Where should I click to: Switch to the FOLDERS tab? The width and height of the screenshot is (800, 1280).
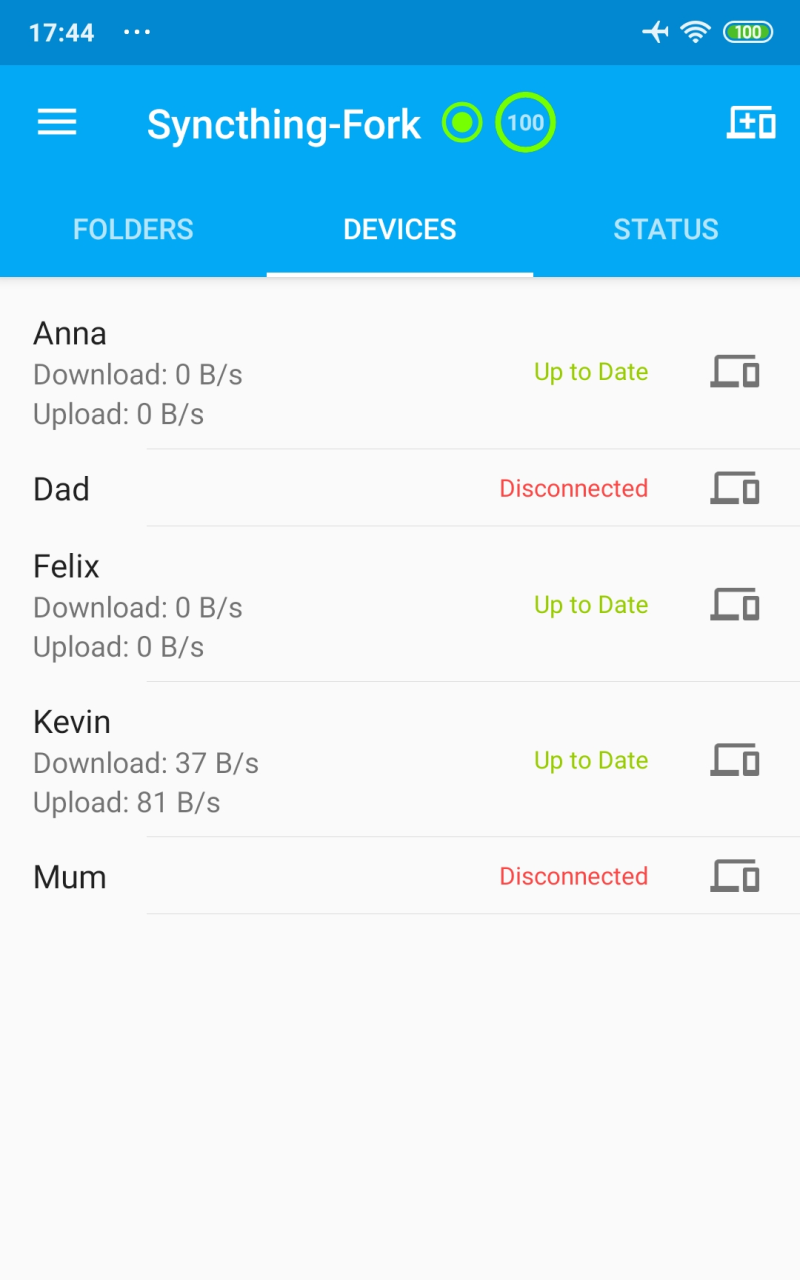tap(133, 229)
